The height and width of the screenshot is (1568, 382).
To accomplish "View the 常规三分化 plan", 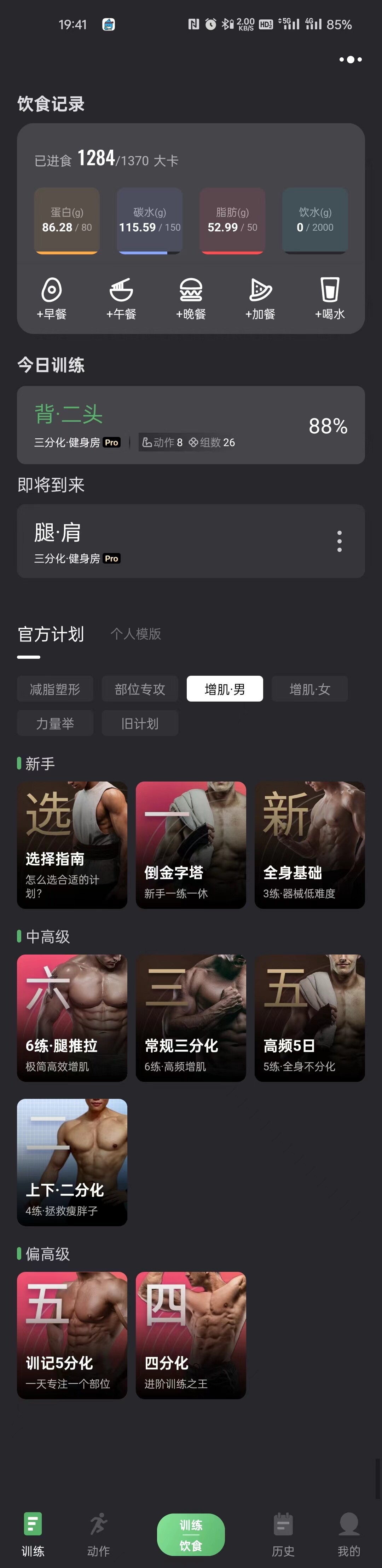I will pos(191,1018).
